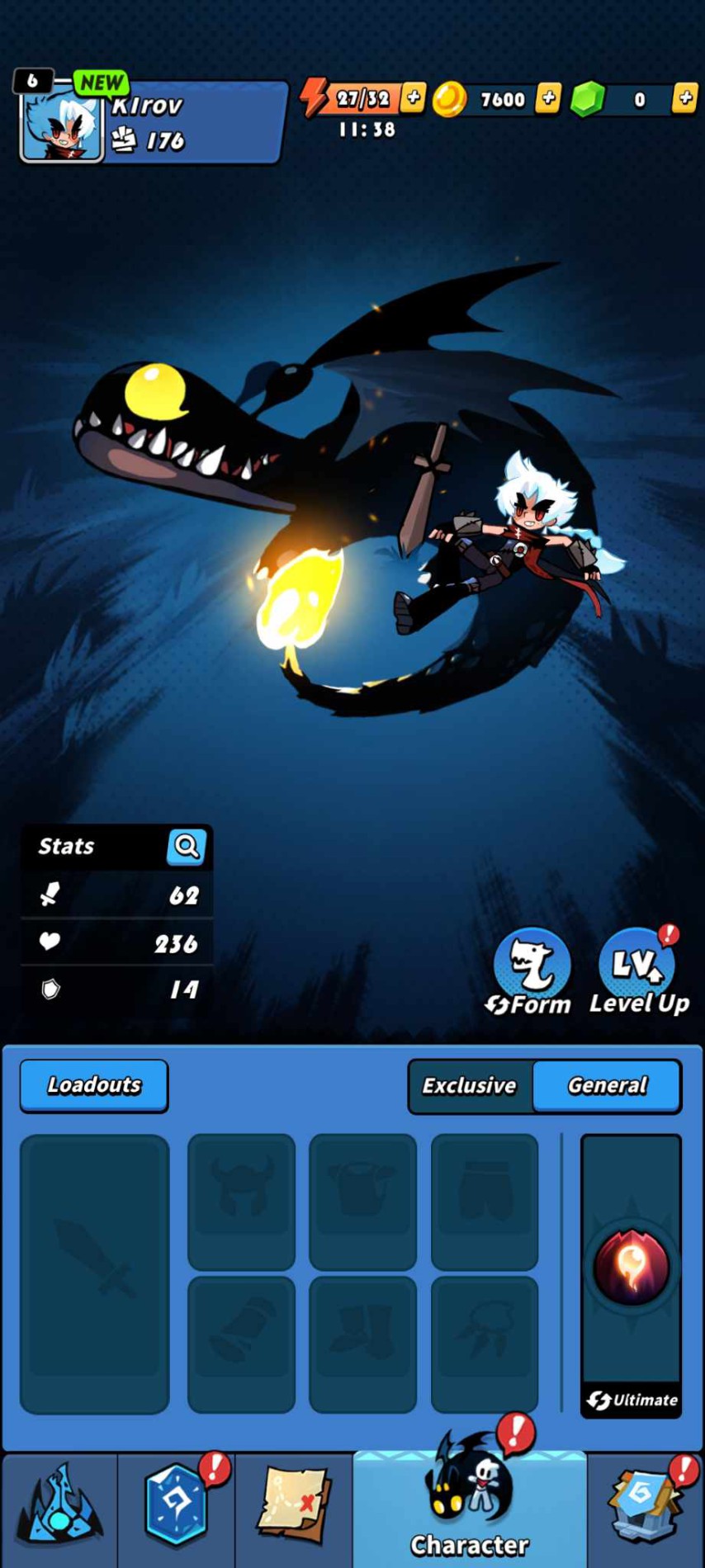Open the empty chest armor slot

(x=362, y=1201)
